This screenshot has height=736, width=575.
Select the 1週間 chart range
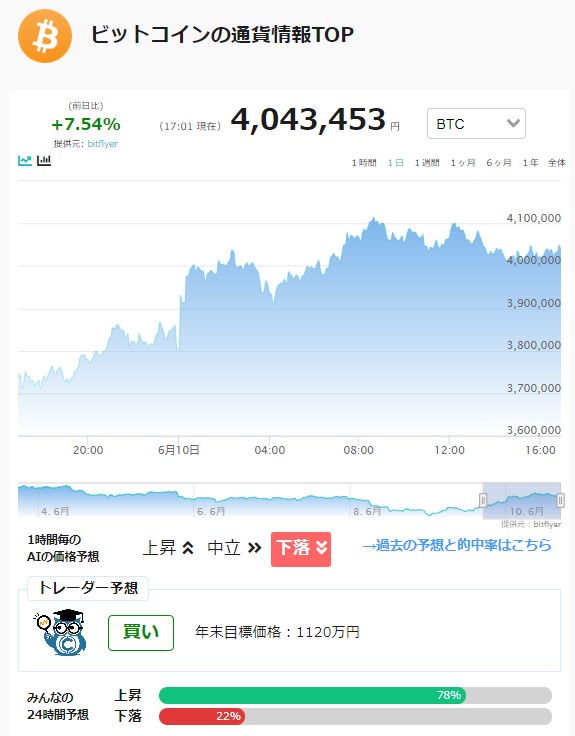click(x=427, y=163)
